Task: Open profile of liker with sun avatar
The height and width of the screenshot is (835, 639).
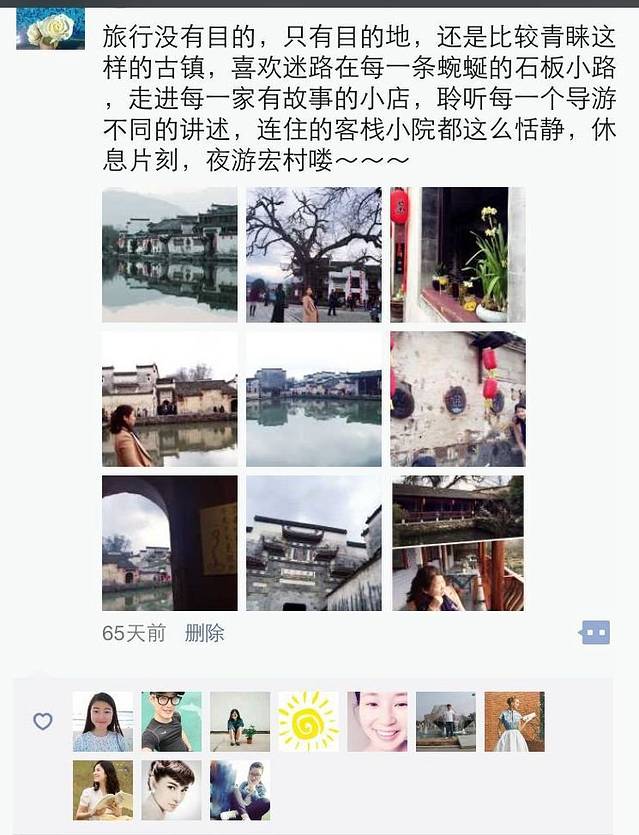Action: (308, 721)
